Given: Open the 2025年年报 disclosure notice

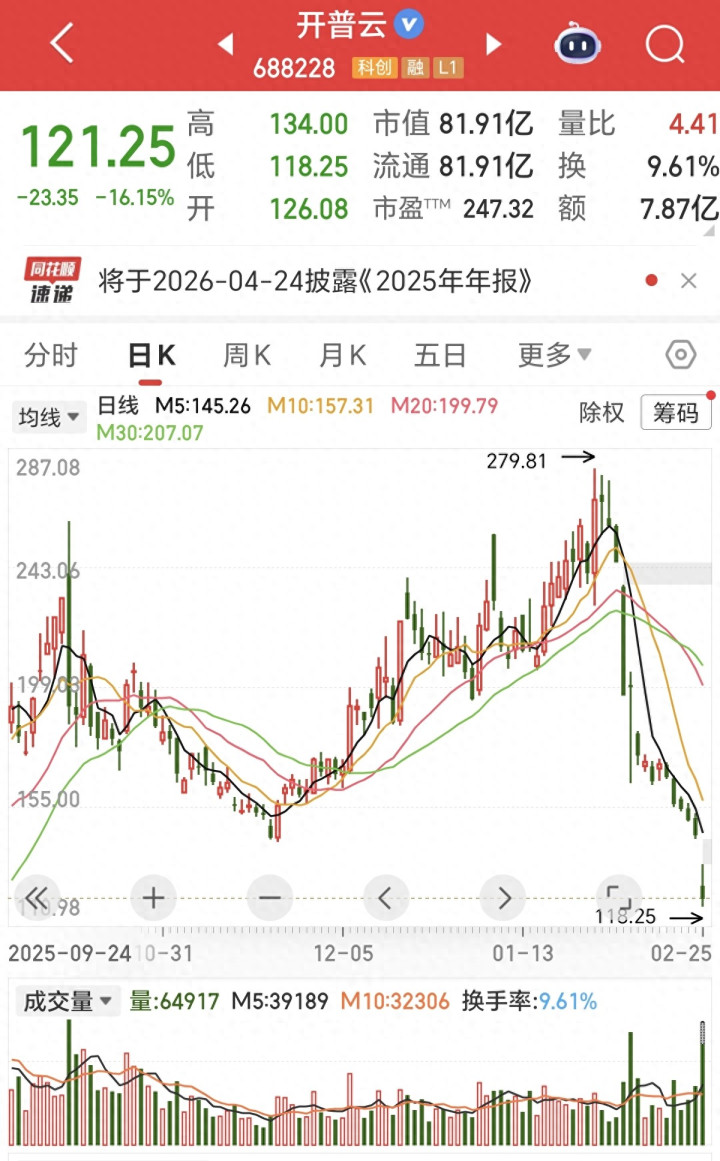Looking at the screenshot, I should click(314, 282).
